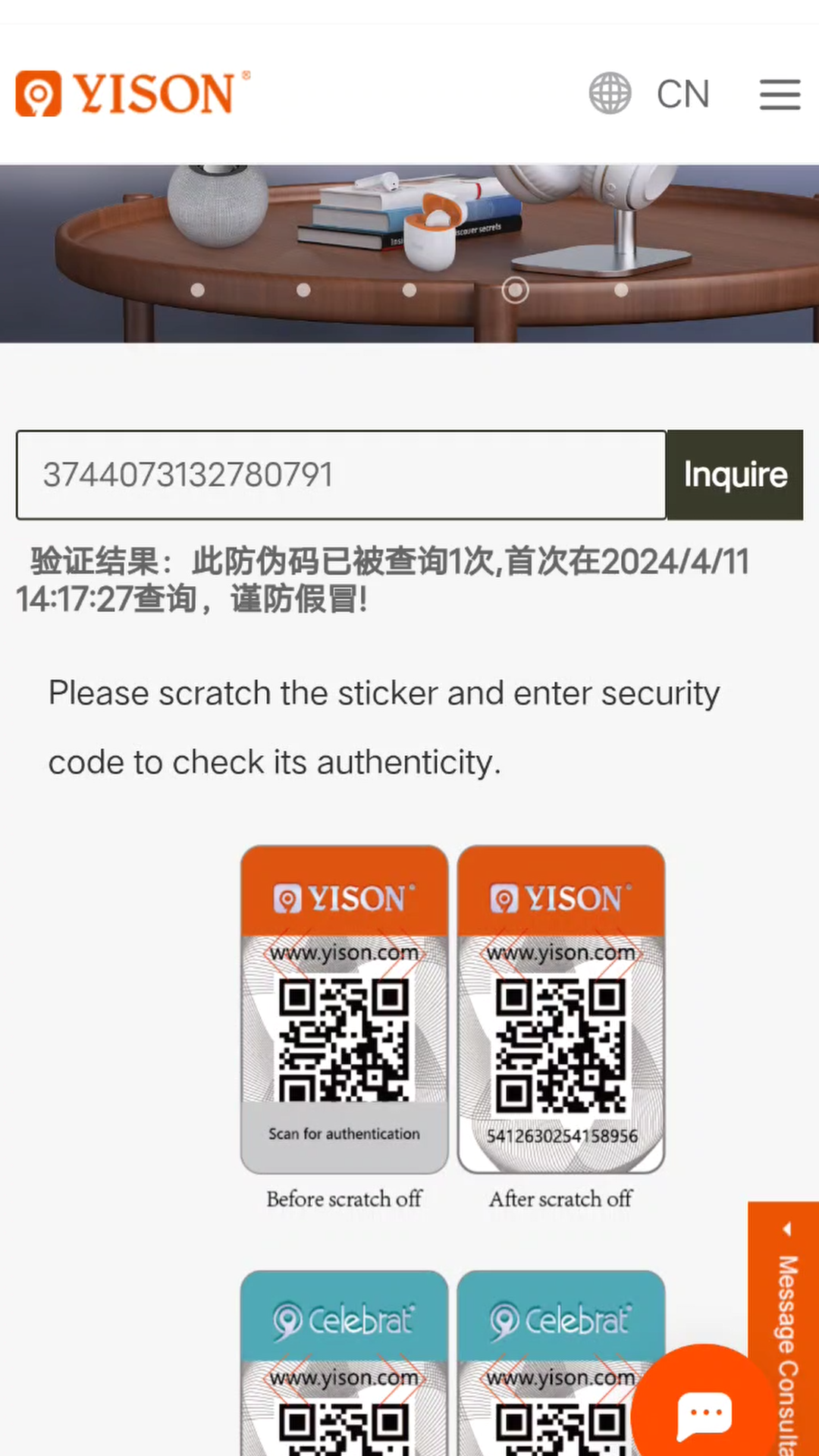Open the hamburger menu
Viewport: 819px width, 1456px height.
point(780,94)
